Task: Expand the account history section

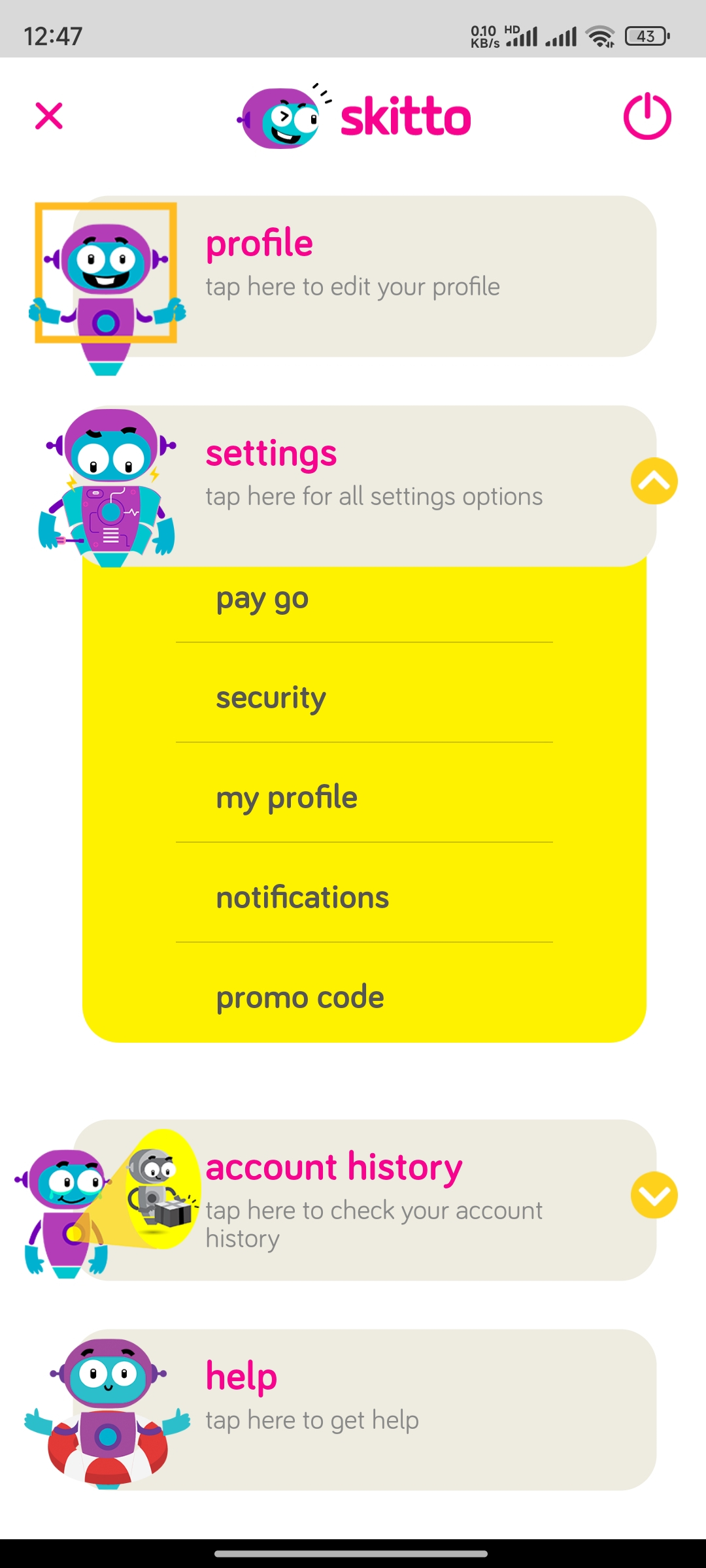Action: 654,1195
